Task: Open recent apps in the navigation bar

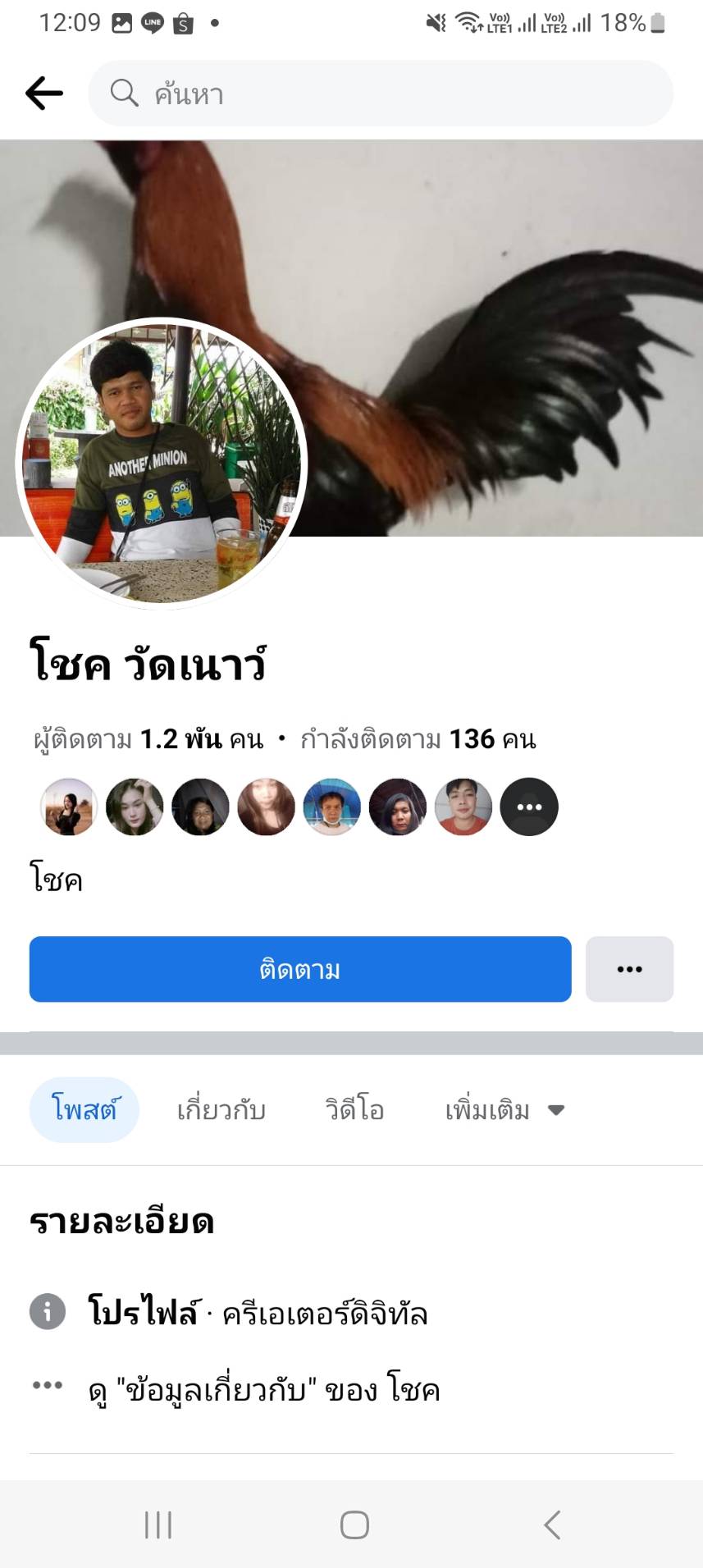Action: click(158, 1525)
